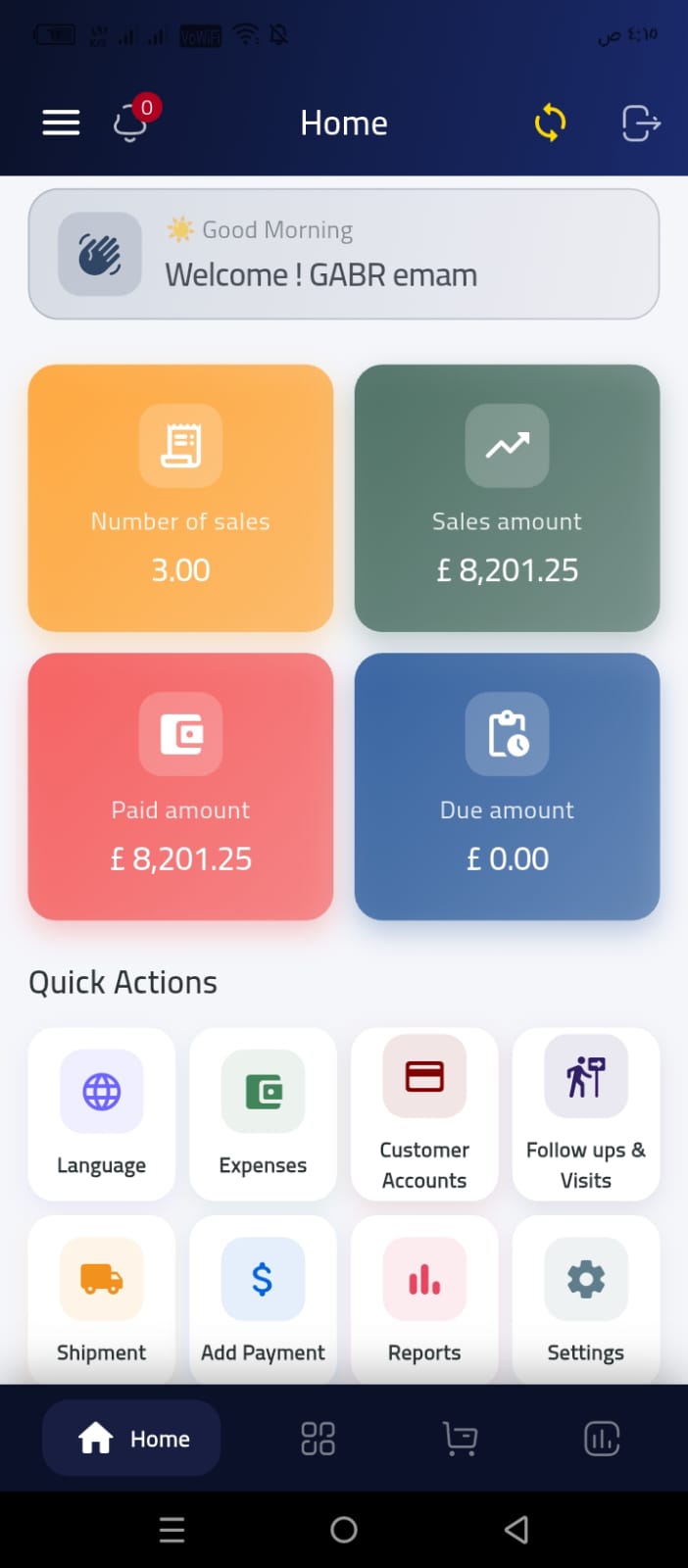Viewport: 688px width, 1568px height.
Task: Switch to the grid categories tab
Action: 318,1439
